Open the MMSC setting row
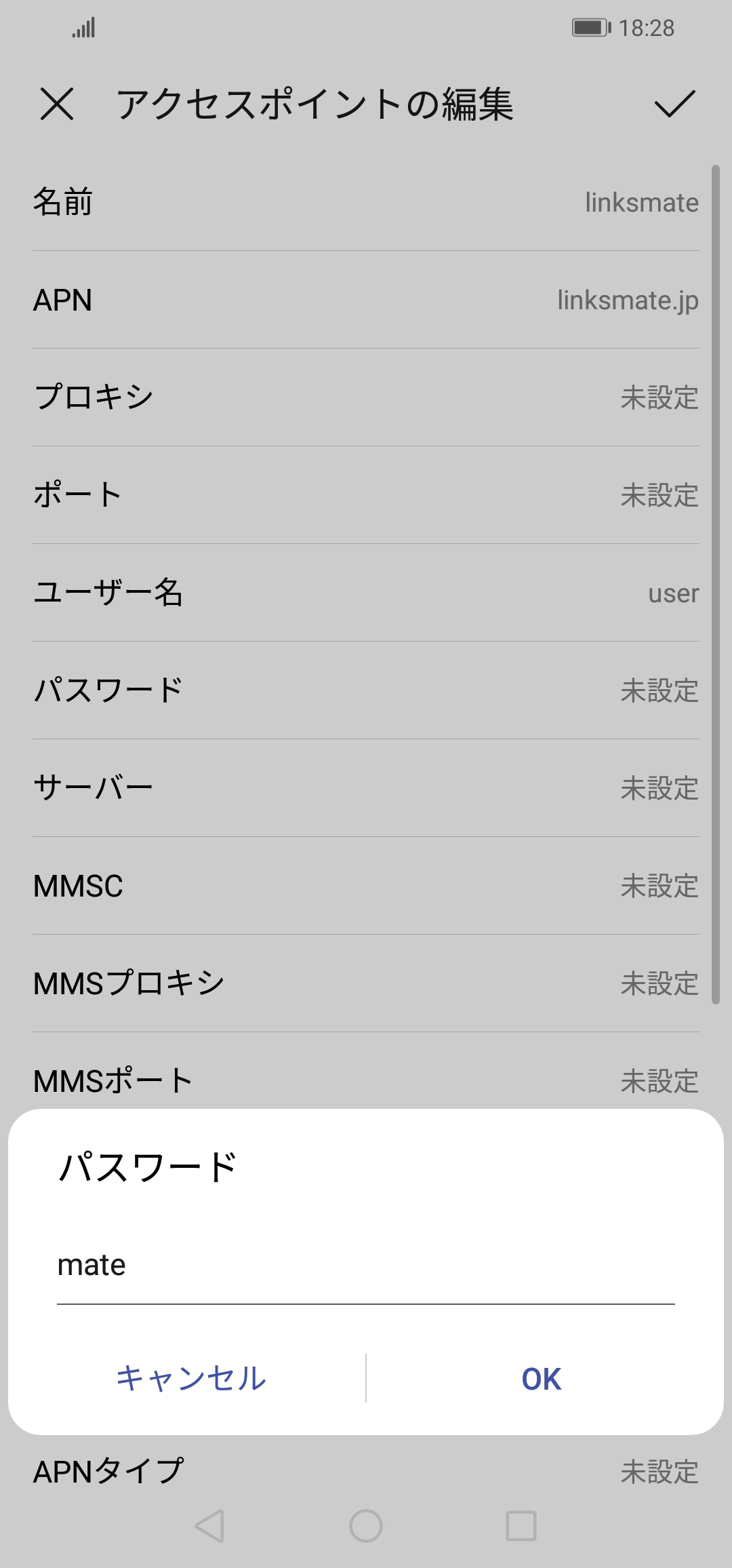The image size is (732, 1568). point(366,885)
